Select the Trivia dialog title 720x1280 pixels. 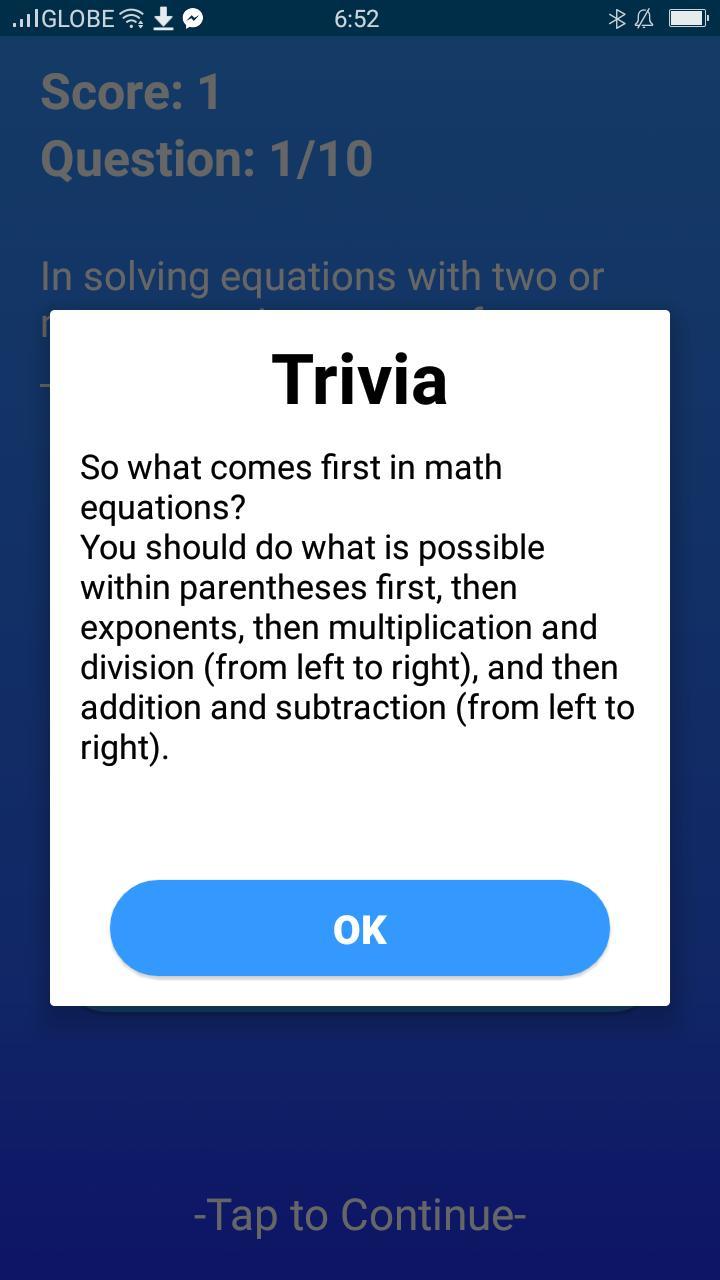(x=360, y=380)
